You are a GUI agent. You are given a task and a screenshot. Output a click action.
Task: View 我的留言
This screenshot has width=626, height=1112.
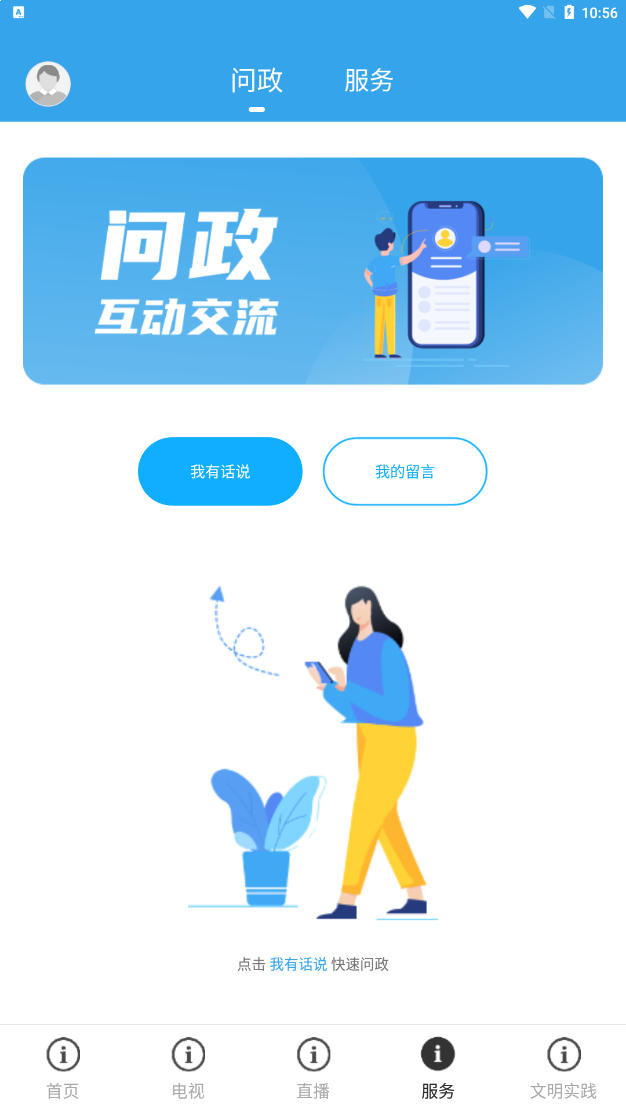(x=405, y=471)
